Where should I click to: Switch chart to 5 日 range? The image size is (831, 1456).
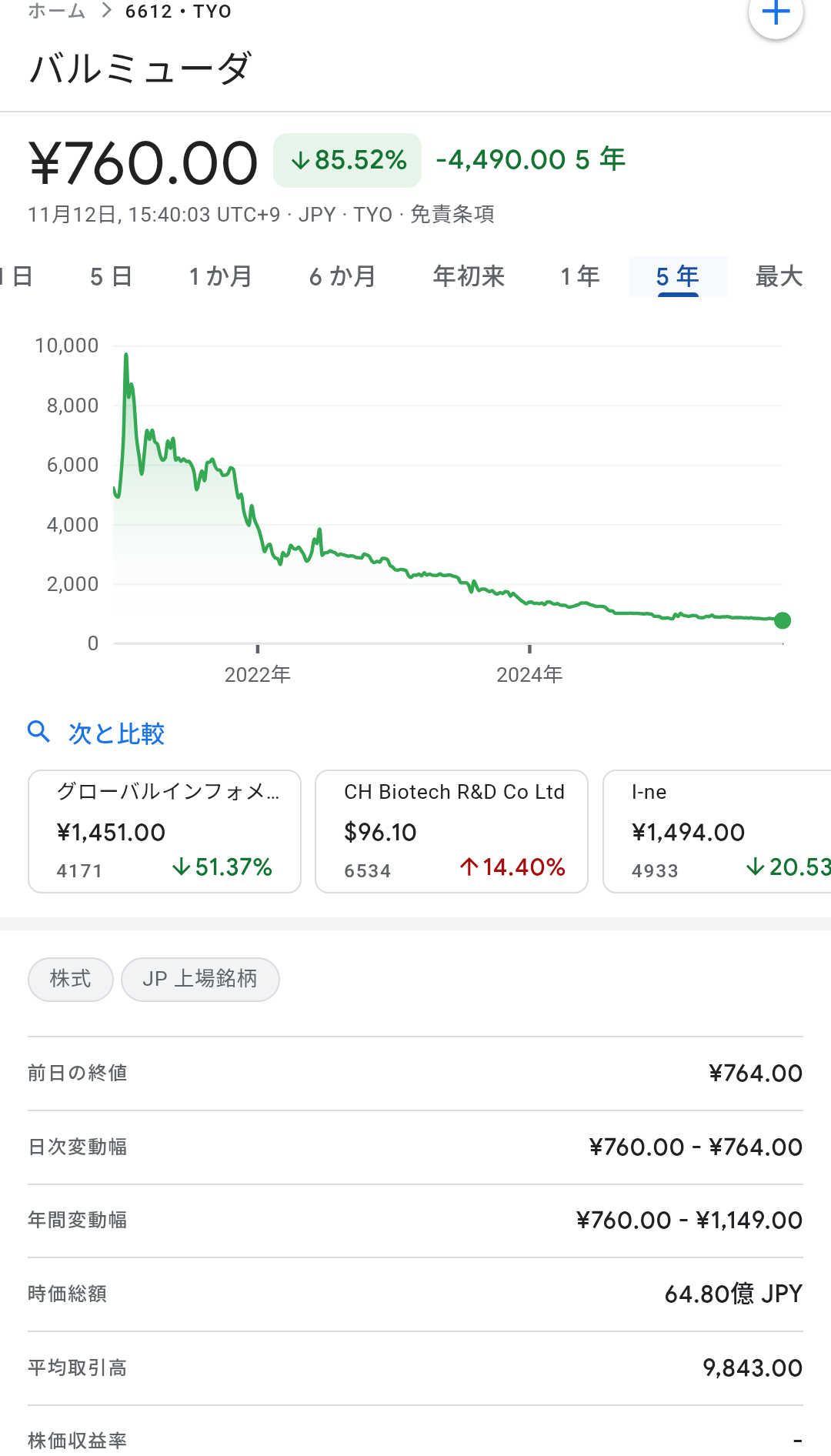tap(111, 276)
